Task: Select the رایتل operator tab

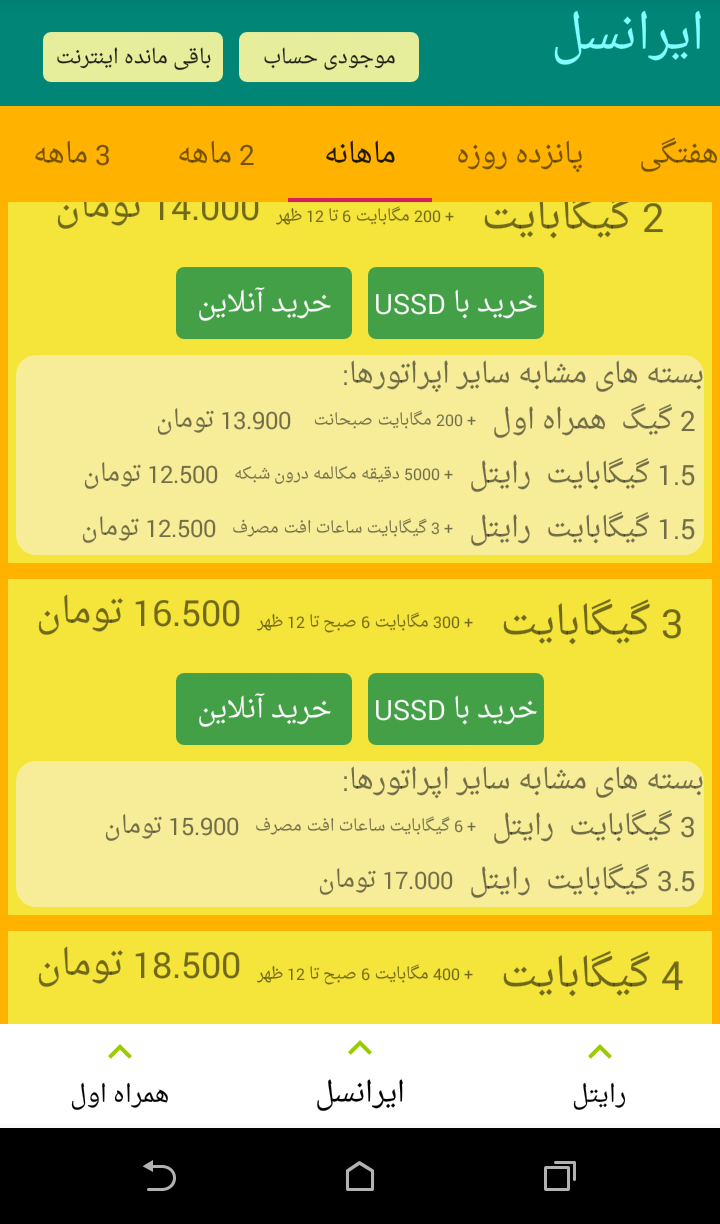Action: coord(598,1093)
